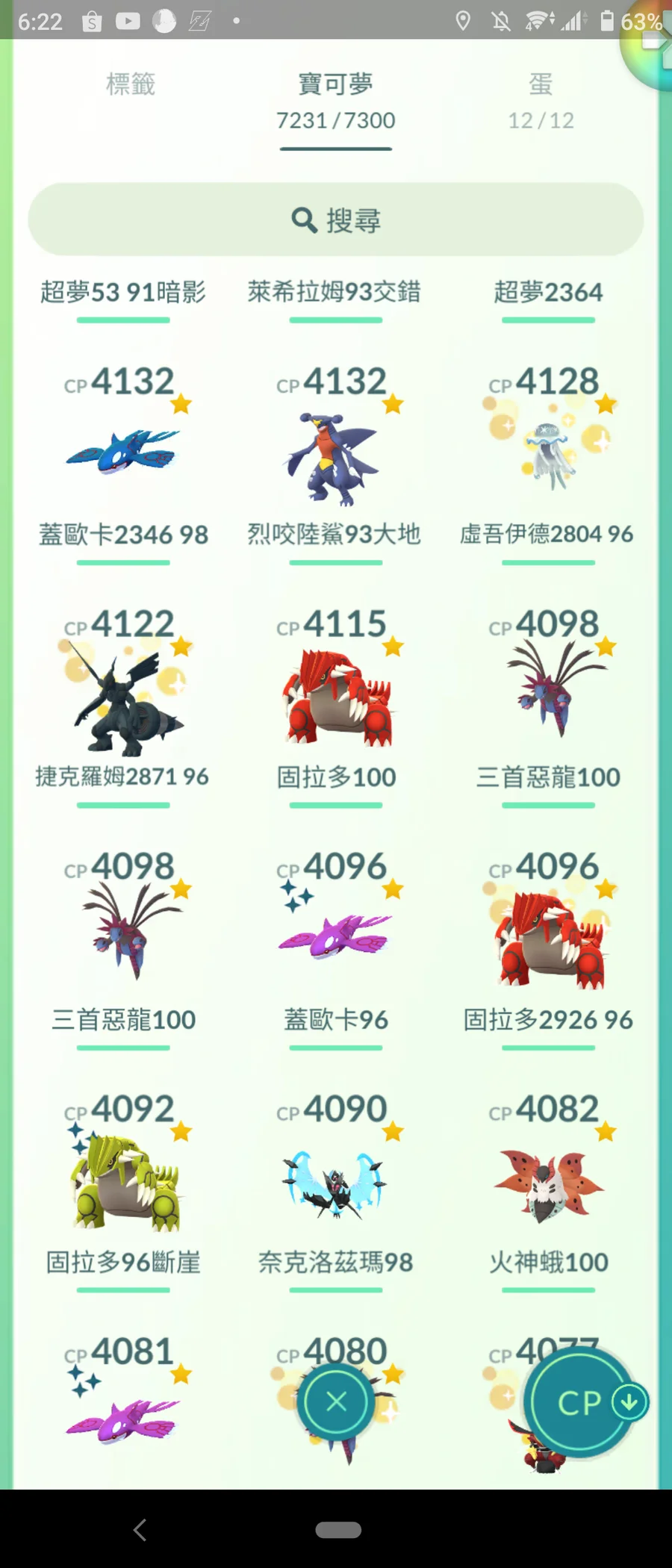This screenshot has height=1568, width=672.
Task: Go back using the system back button
Action: point(140,1530)
